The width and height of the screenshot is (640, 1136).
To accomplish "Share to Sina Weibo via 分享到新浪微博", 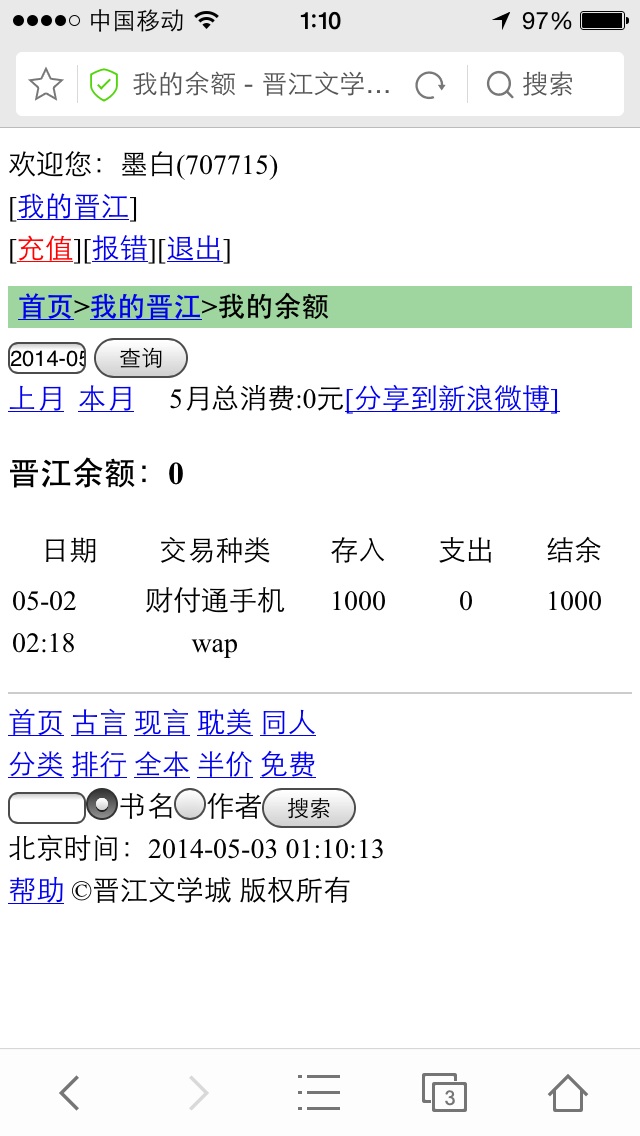I will click(x=452, y=399).
